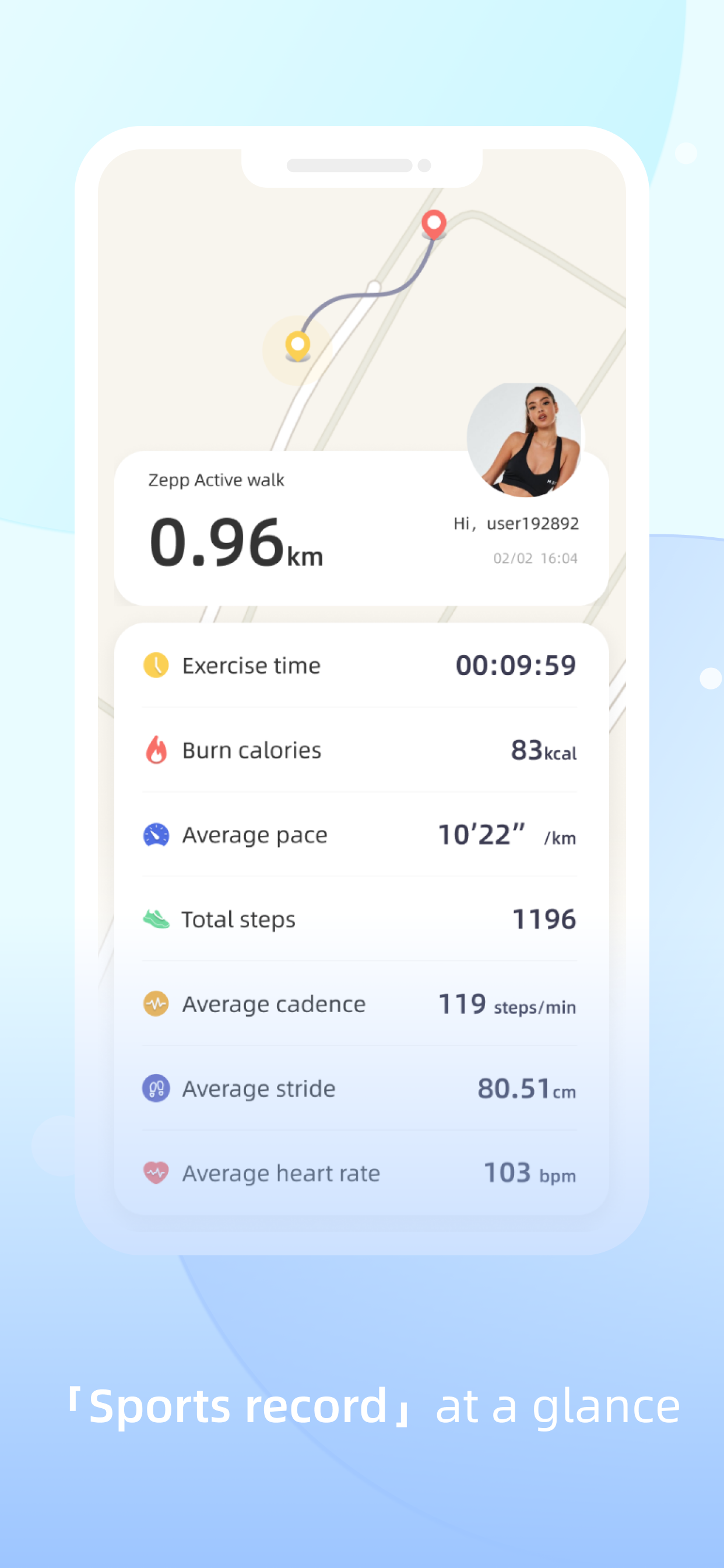This screenshot has width=724, height=1568.
Task: Click the Hi, user192892 greeting
Action: (516, 523)
